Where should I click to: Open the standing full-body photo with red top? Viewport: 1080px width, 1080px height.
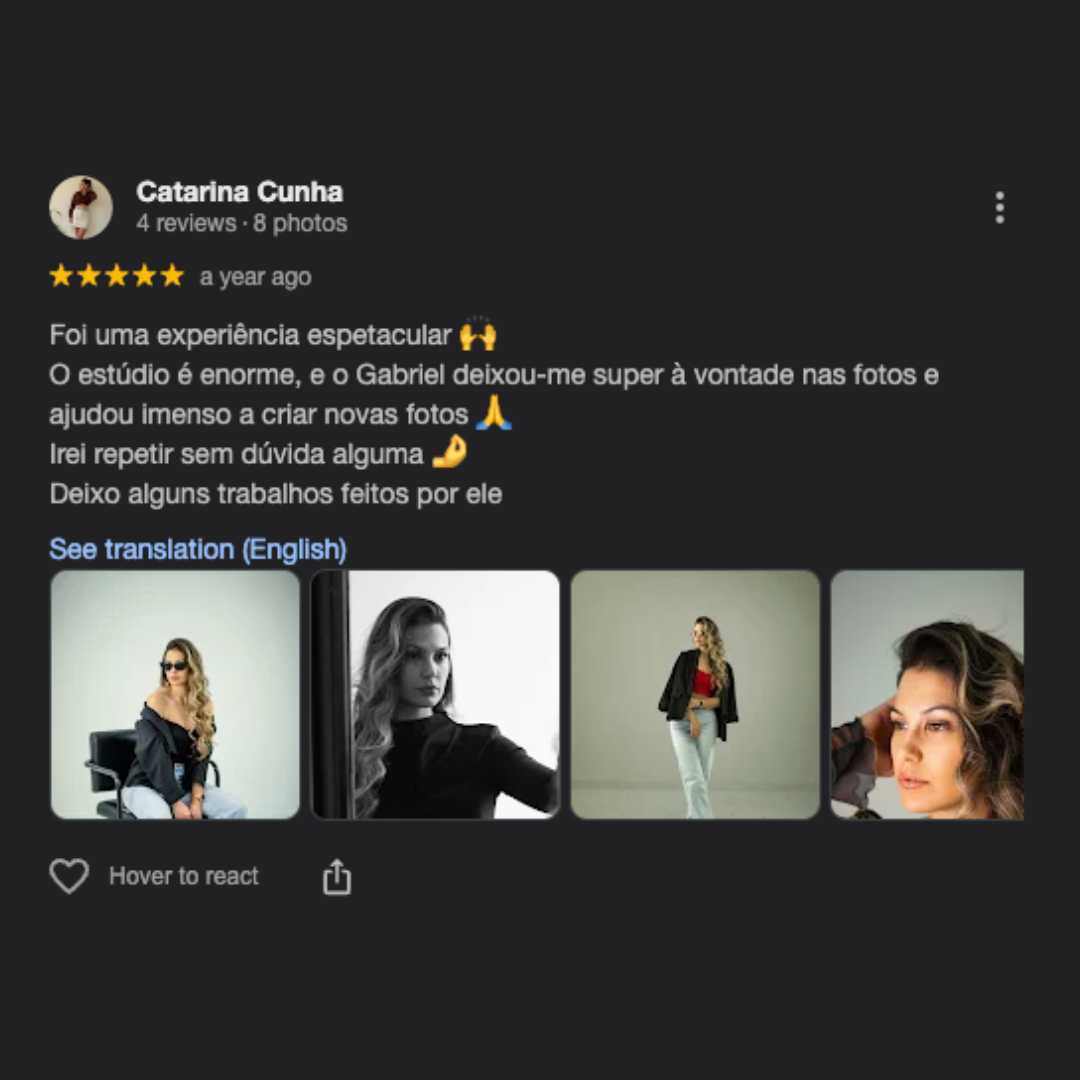[695, 694]
